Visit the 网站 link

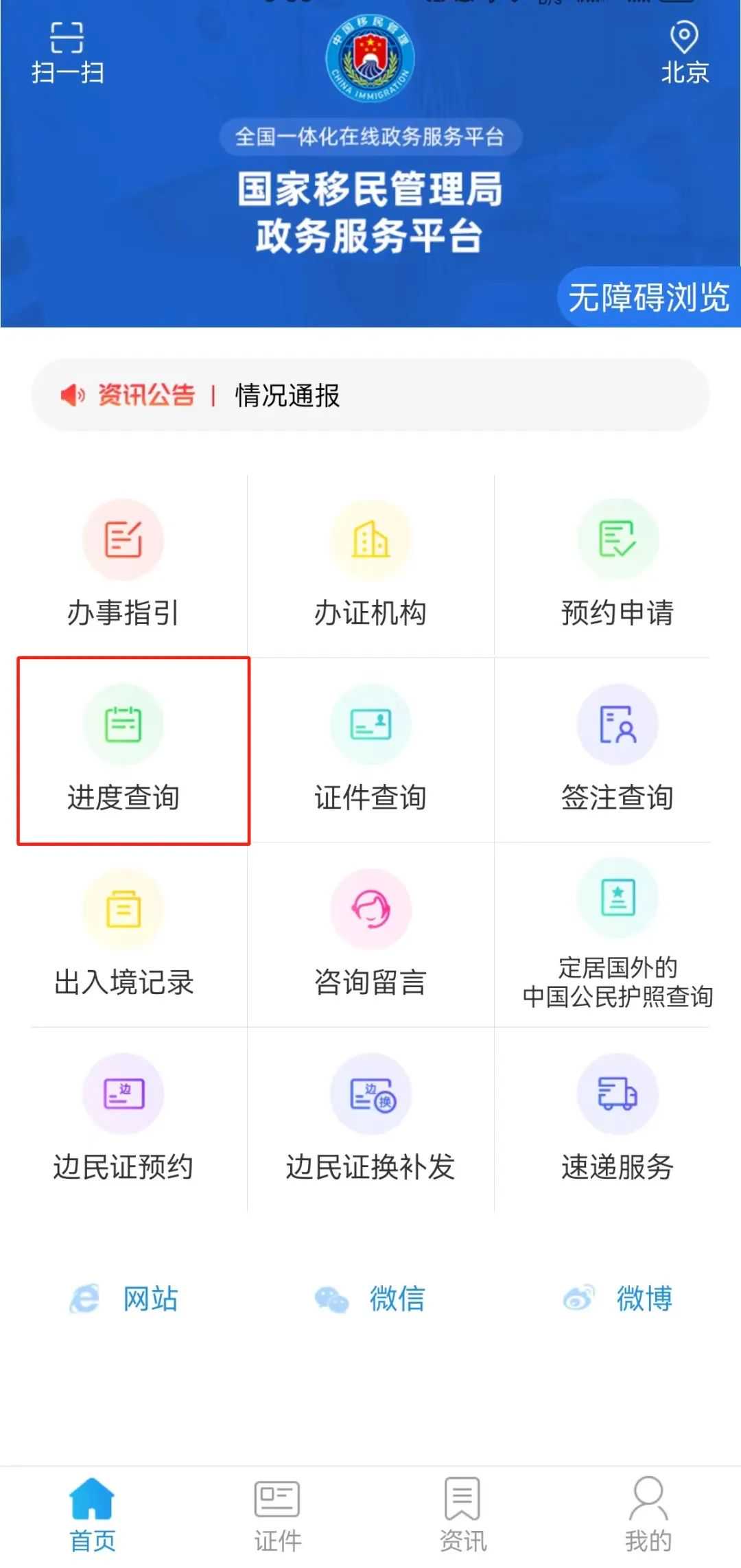125,1299
